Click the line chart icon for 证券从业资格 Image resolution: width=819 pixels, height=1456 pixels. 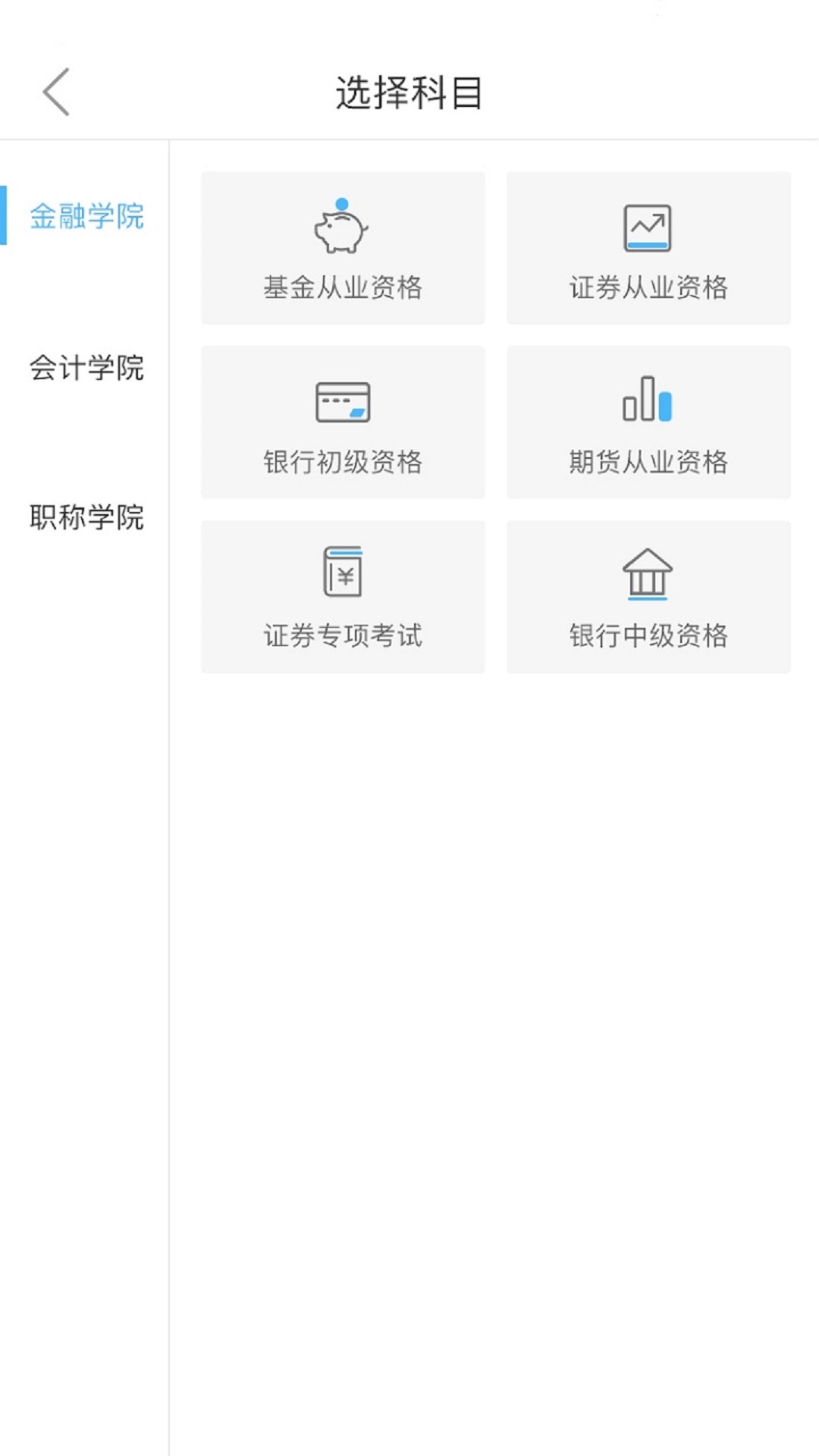[648, 226]
